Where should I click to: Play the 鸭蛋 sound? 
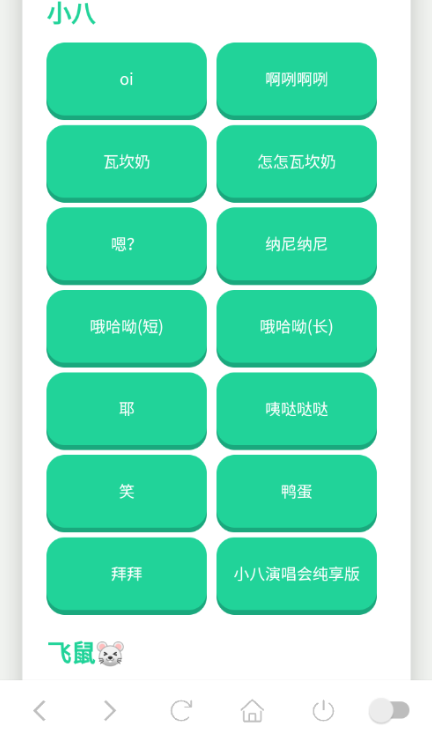[x=297, y=492]
